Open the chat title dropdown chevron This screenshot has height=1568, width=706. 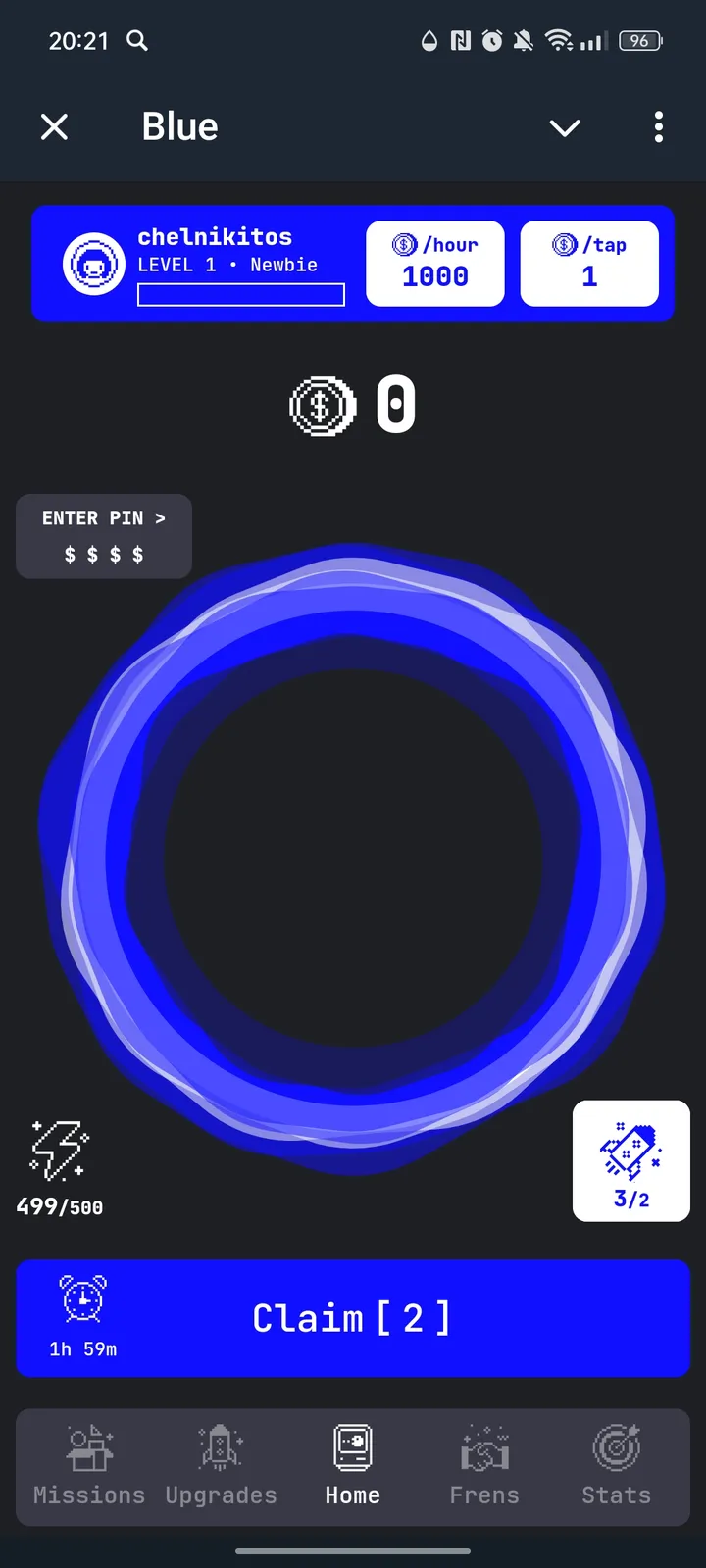pos(565,127)
